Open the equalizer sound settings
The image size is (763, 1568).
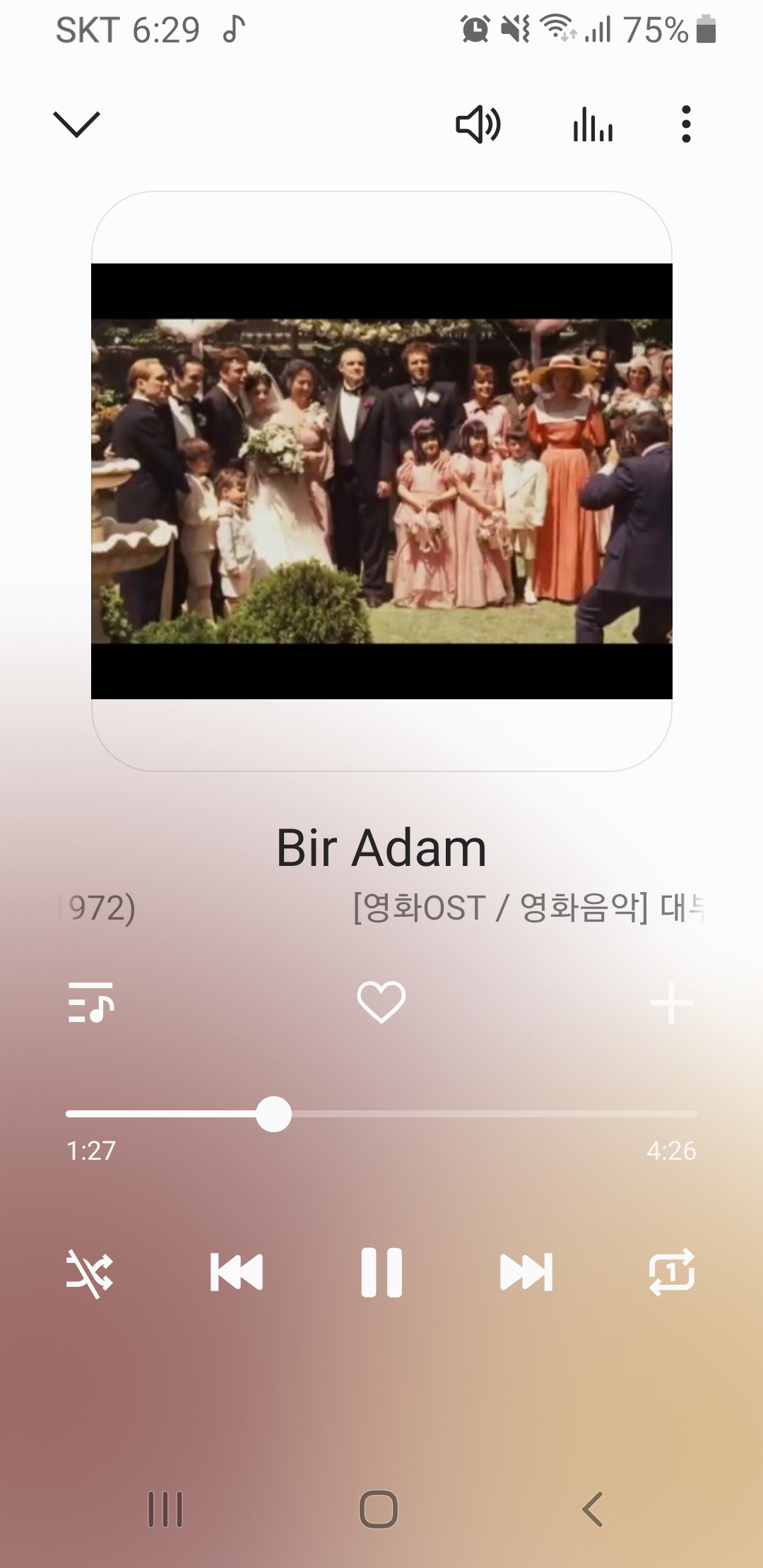593,125
